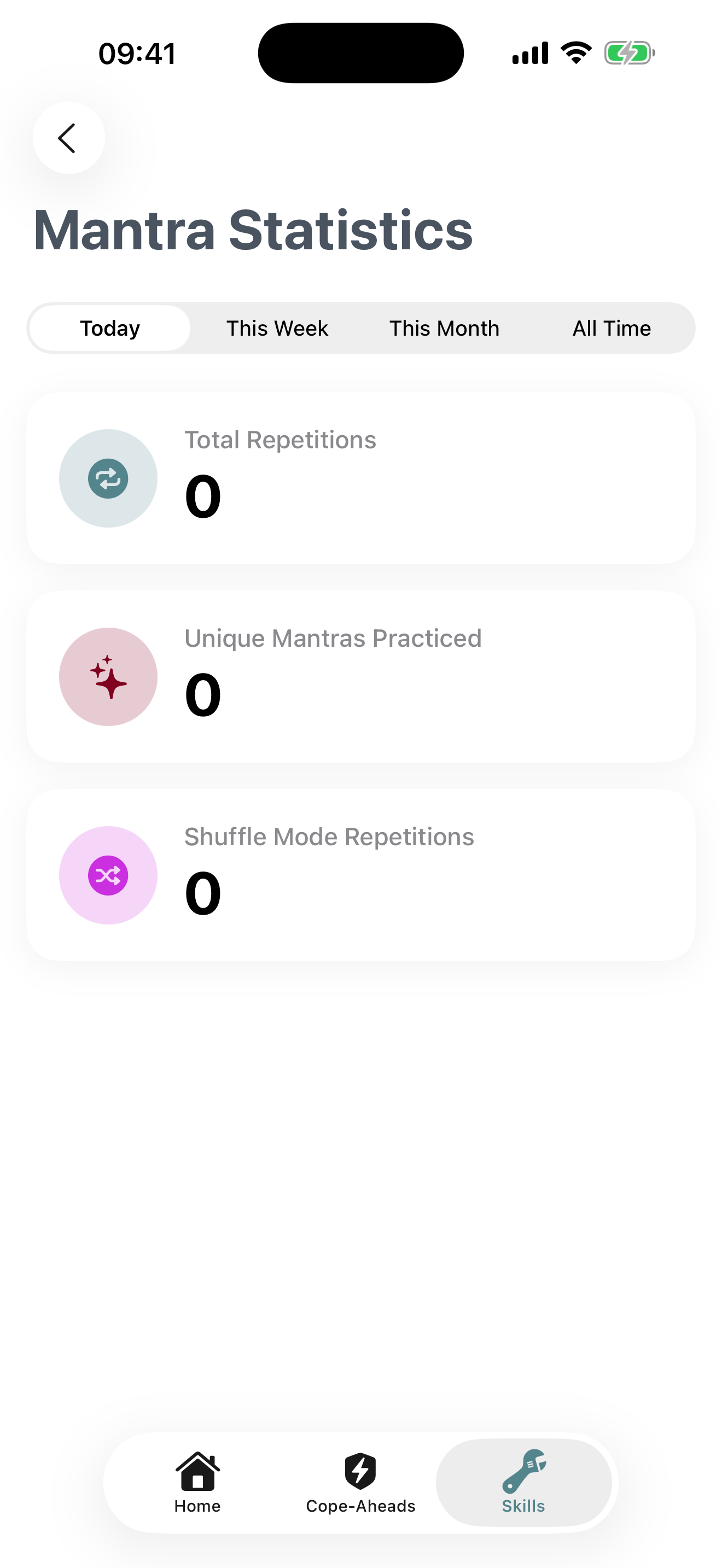Click the clock showing 09:41
The width and height of the screenshot is (722, 1568).
[137, 53]
